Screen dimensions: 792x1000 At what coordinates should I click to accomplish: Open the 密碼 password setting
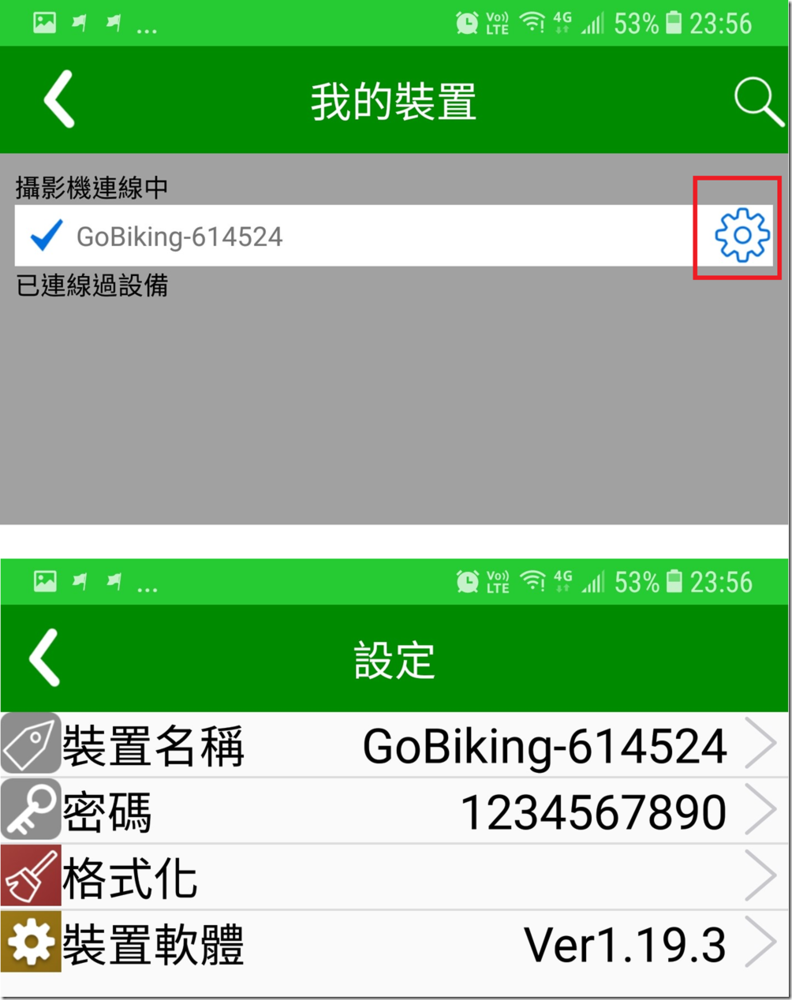tap(395, 811)
